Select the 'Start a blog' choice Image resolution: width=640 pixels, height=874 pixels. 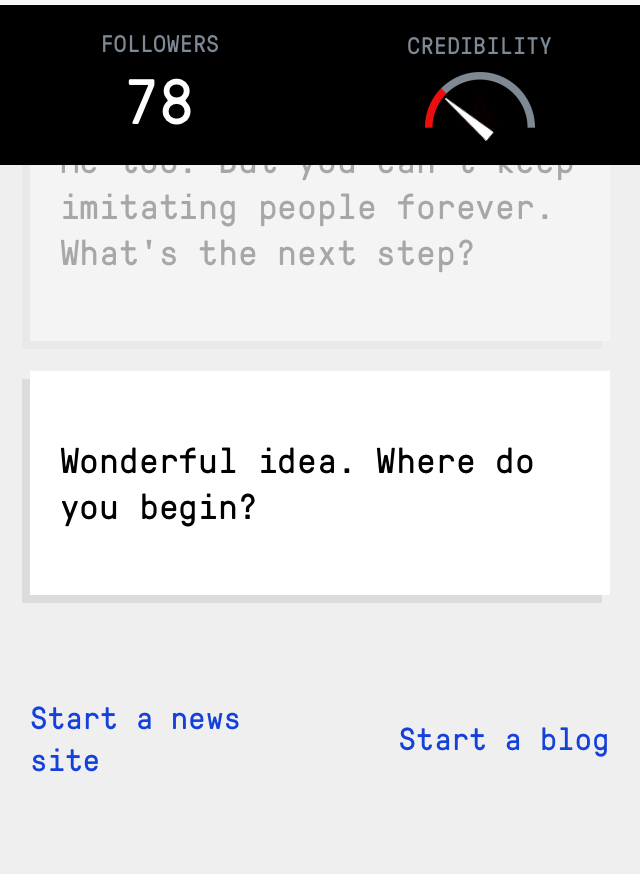coord(503,740)
